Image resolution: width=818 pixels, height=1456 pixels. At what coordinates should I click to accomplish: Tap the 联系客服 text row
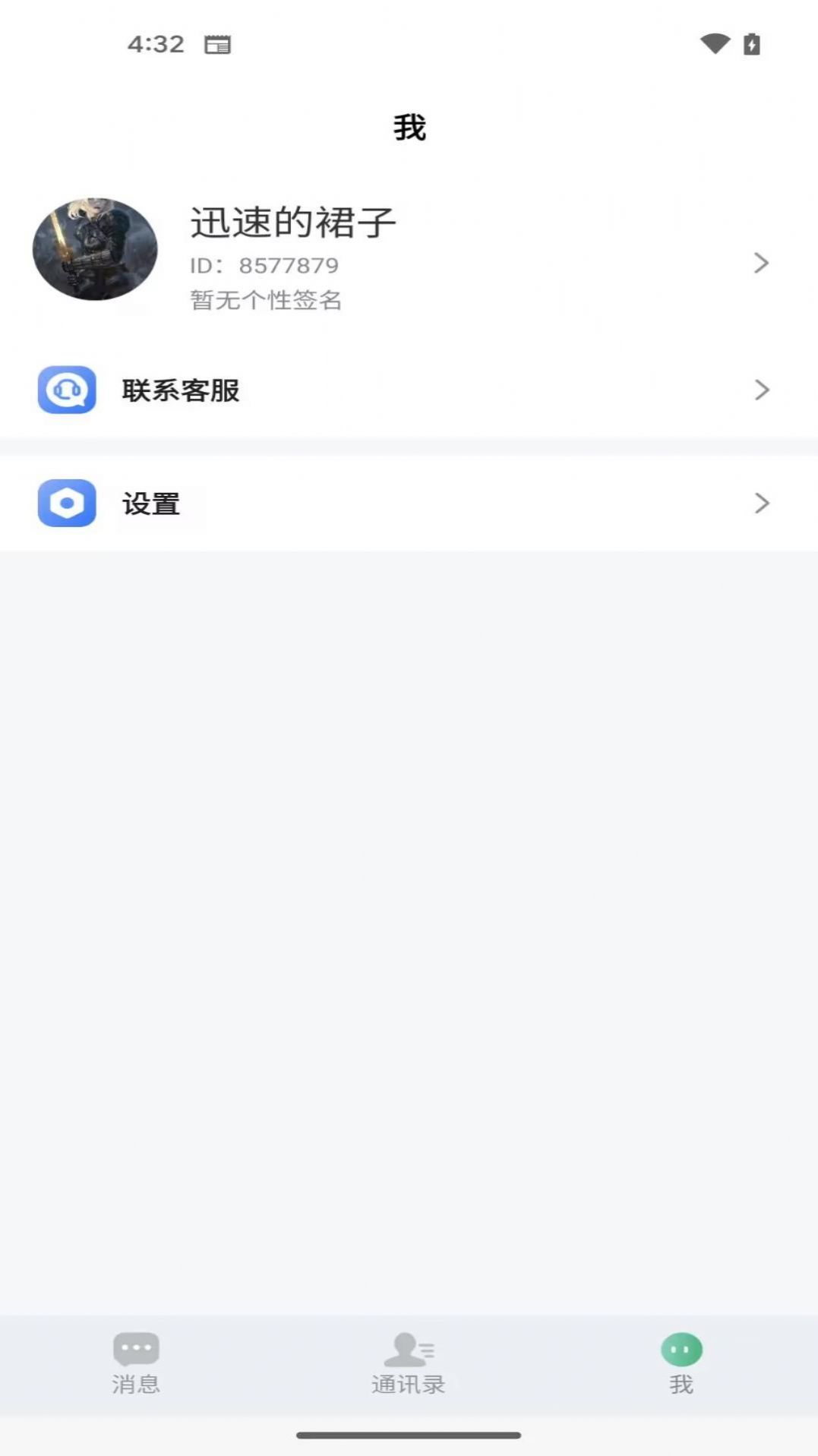tap(179, 391)
